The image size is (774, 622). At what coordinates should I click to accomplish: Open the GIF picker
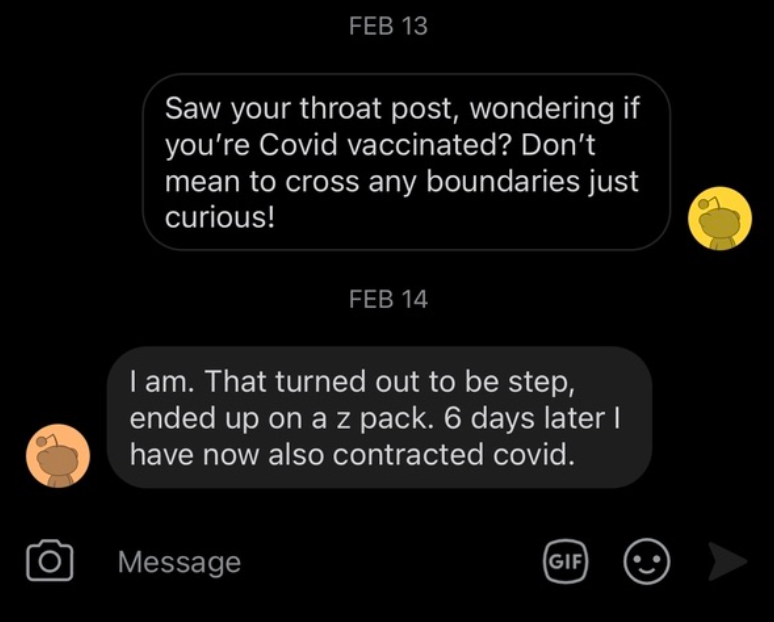pyautogui.click(x=566, y=562)
